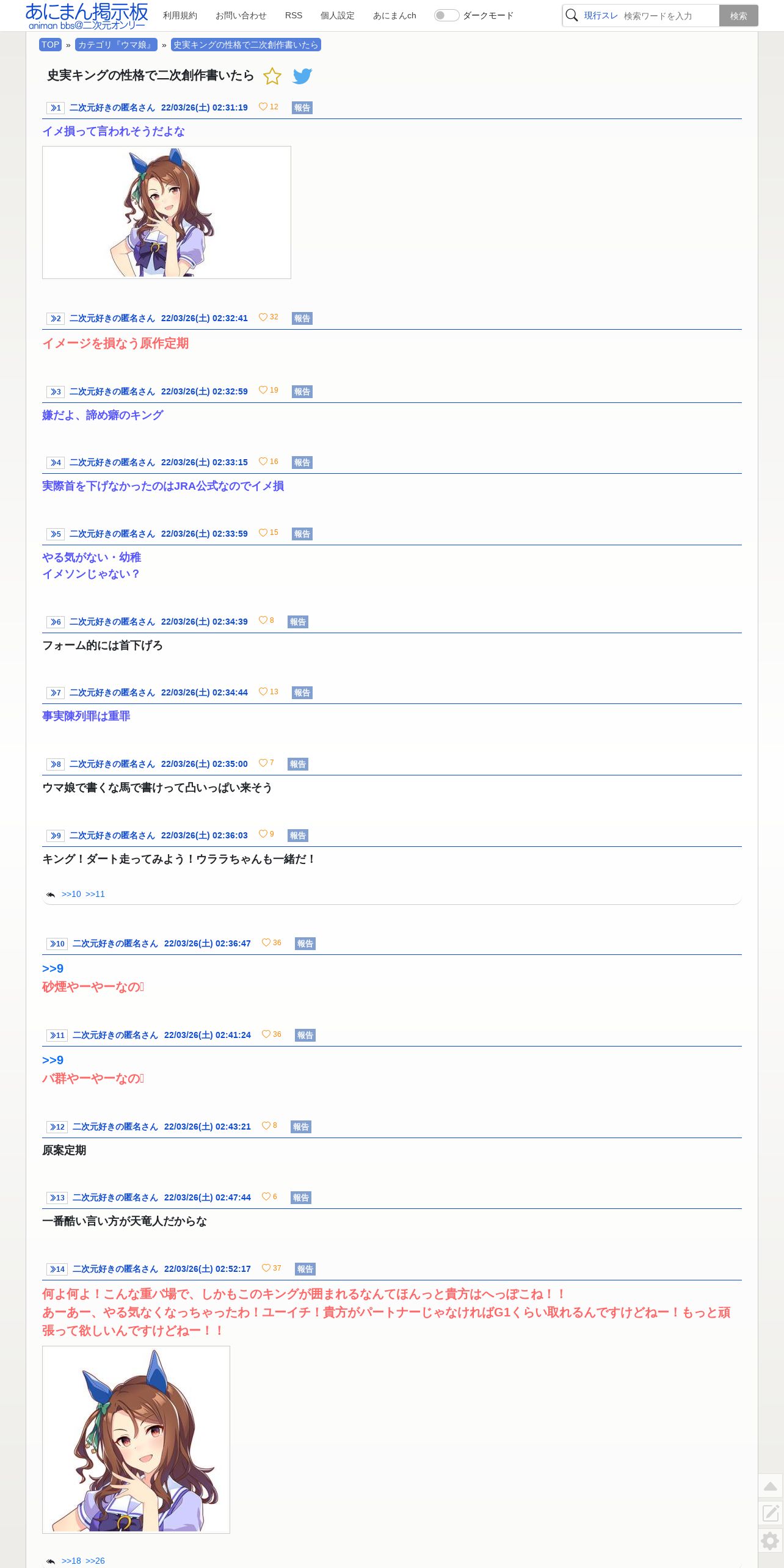
Task: Open the お問い合わせ page
Action: (x=241, y=15)
